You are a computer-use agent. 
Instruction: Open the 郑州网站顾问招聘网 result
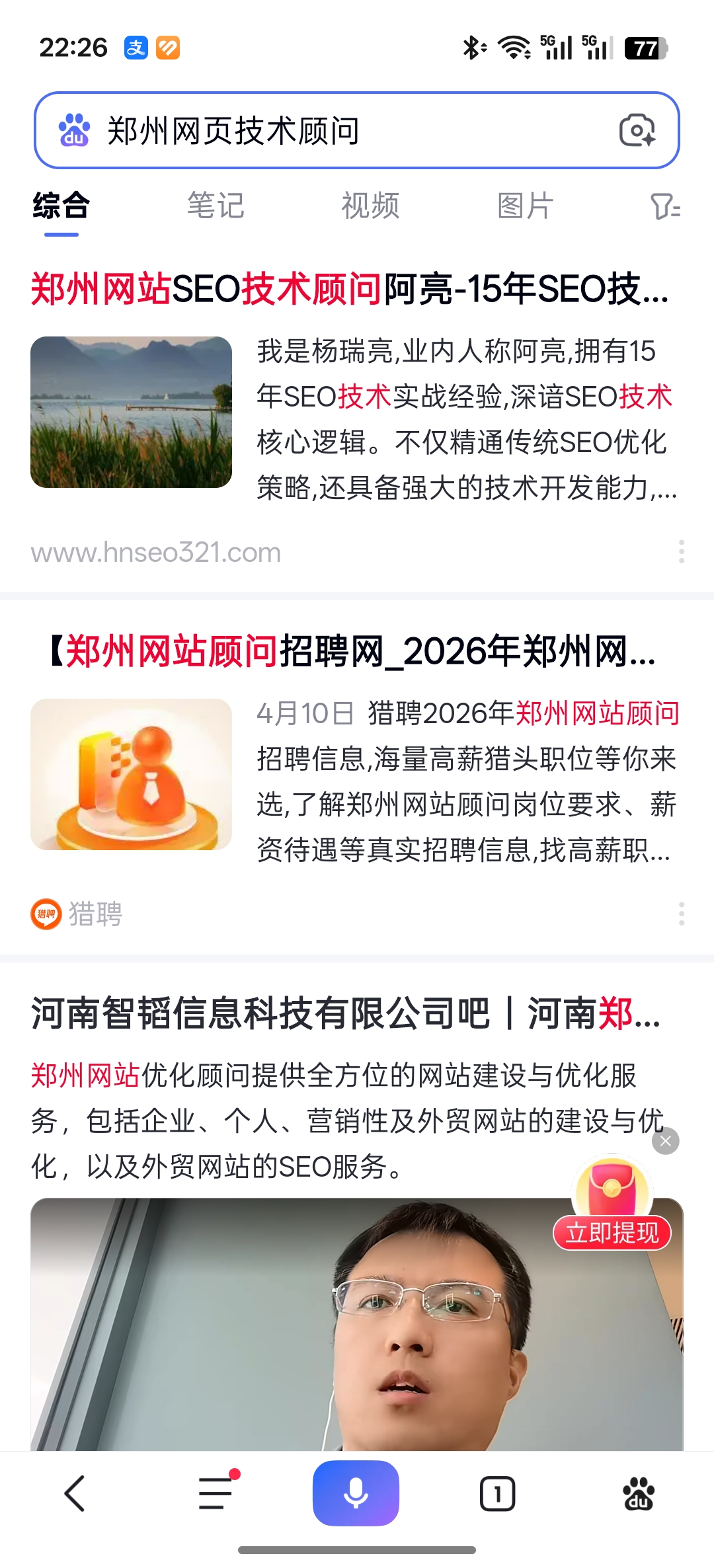point(354,651)
